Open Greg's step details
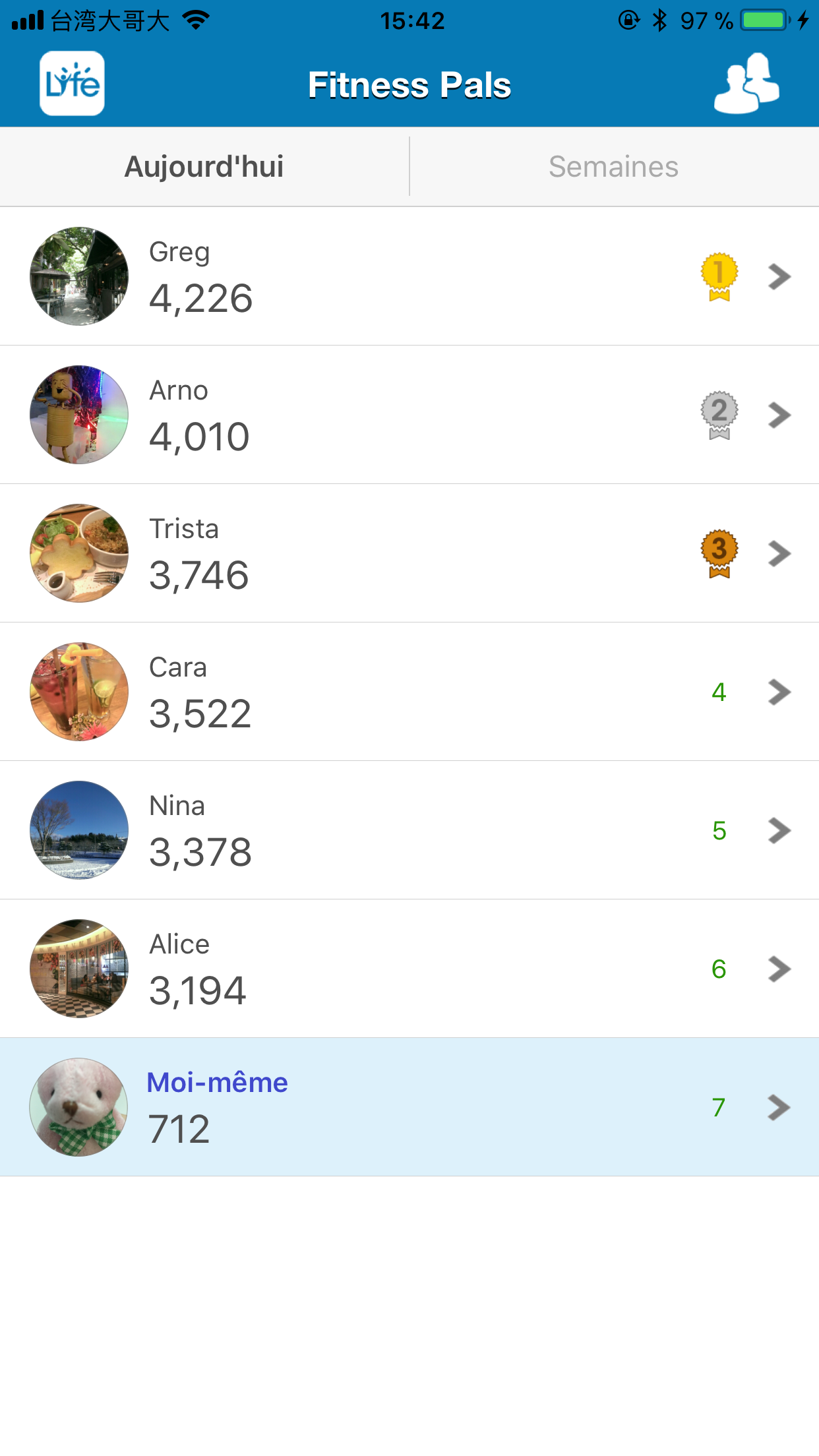The width and height of the screenshot is (819, 1456). (x=409, y=276)
